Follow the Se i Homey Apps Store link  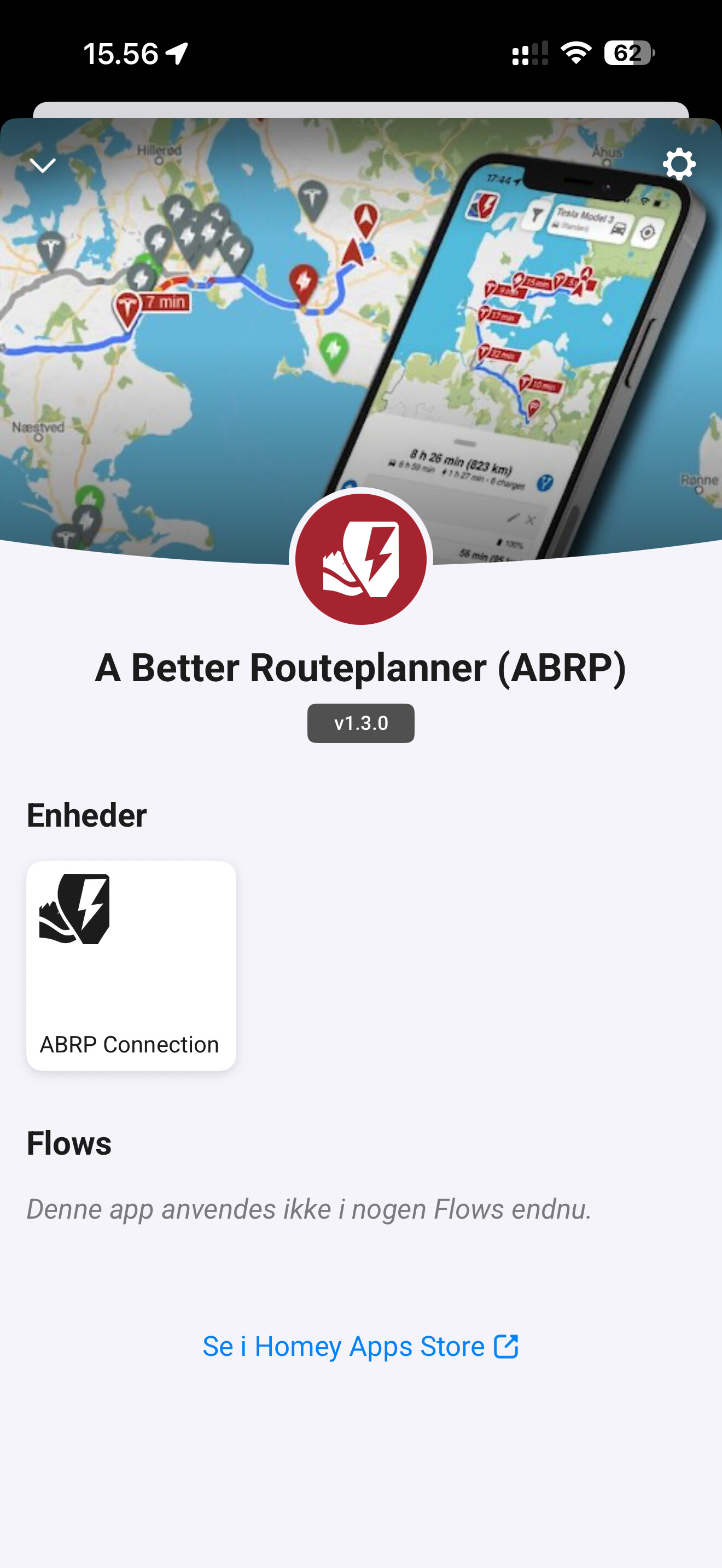360,1347
